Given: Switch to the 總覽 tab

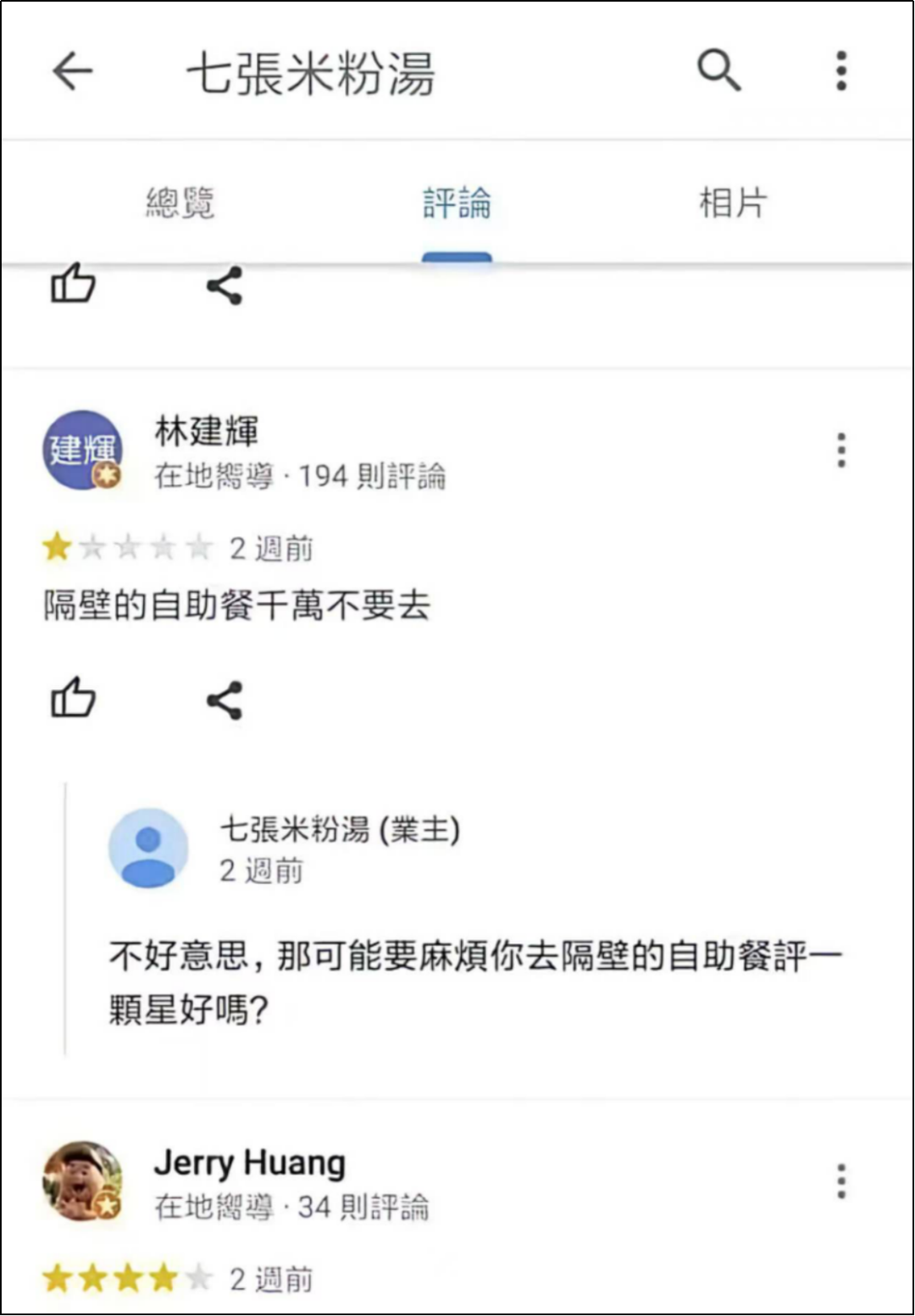Looking at the screenshot, I should click(x=180, y=203).
